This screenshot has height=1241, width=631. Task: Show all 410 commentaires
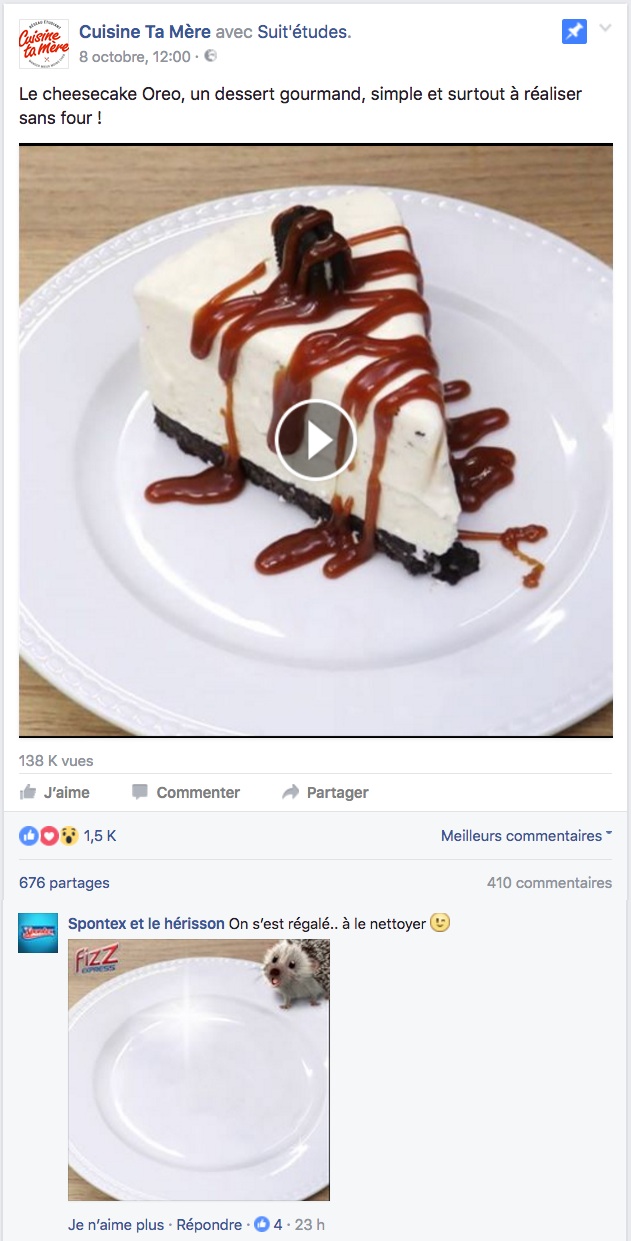pos(549,883)
